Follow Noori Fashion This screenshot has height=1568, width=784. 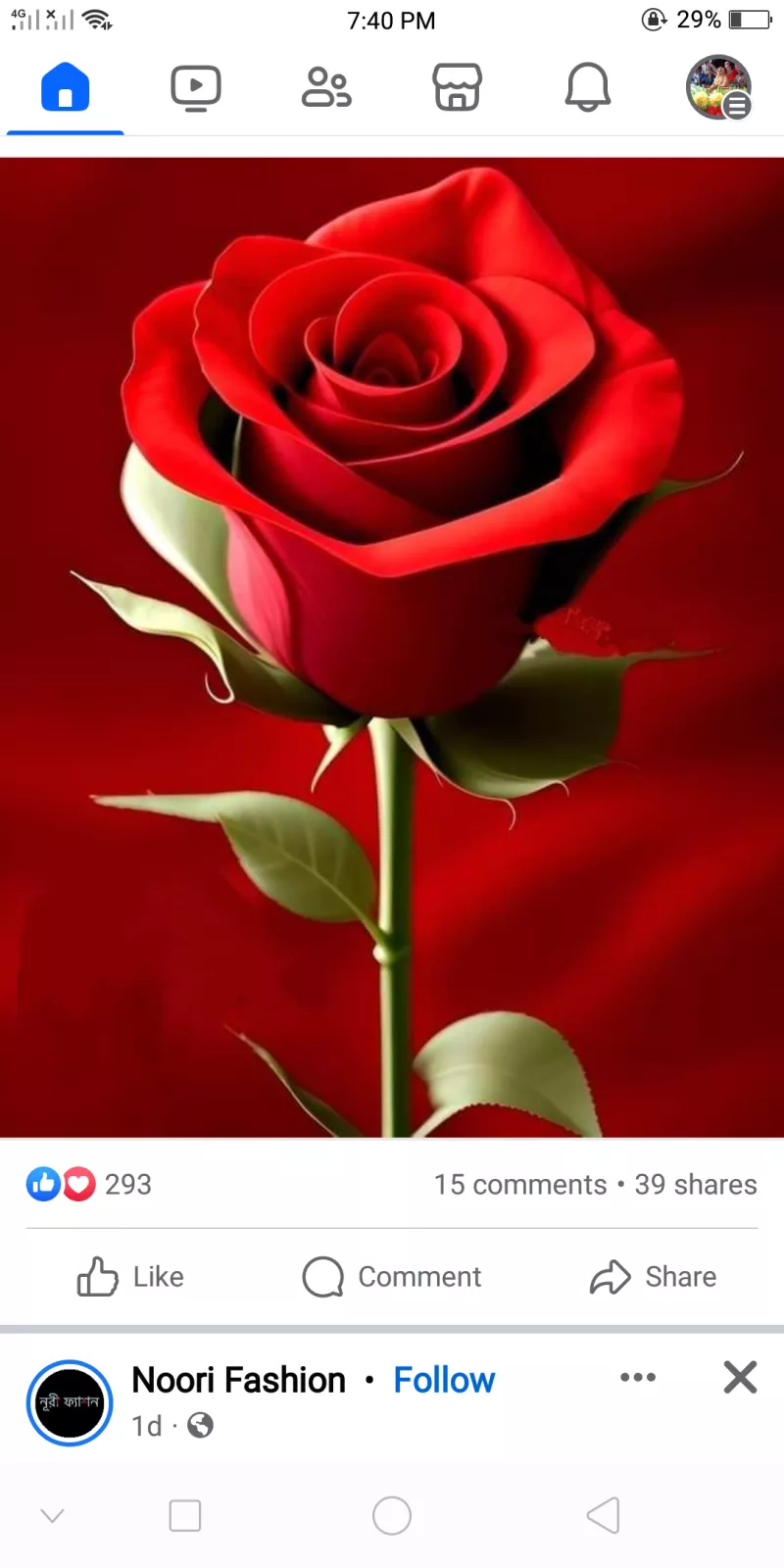[x=444, y=1380]
